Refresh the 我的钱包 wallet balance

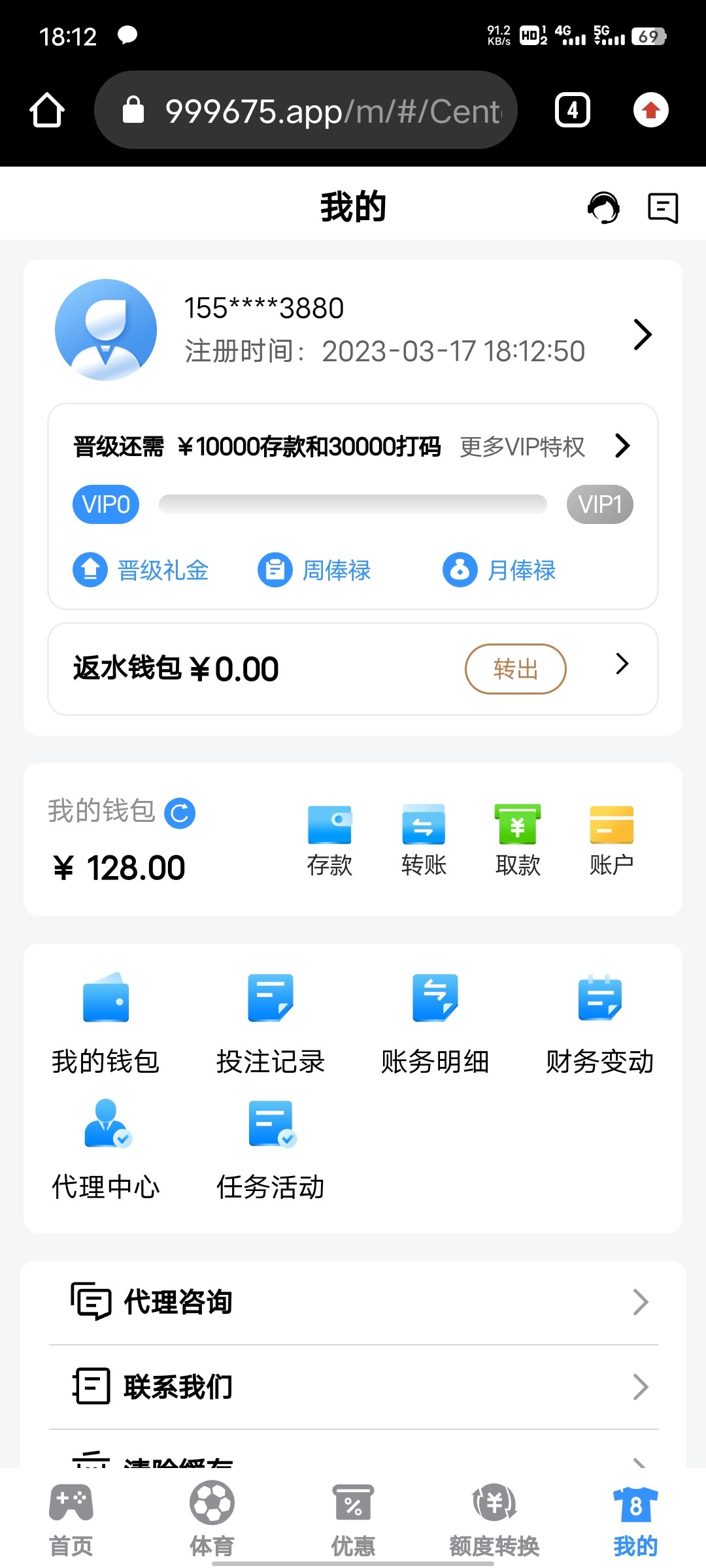pyautogui.click(x=181, y=813)
